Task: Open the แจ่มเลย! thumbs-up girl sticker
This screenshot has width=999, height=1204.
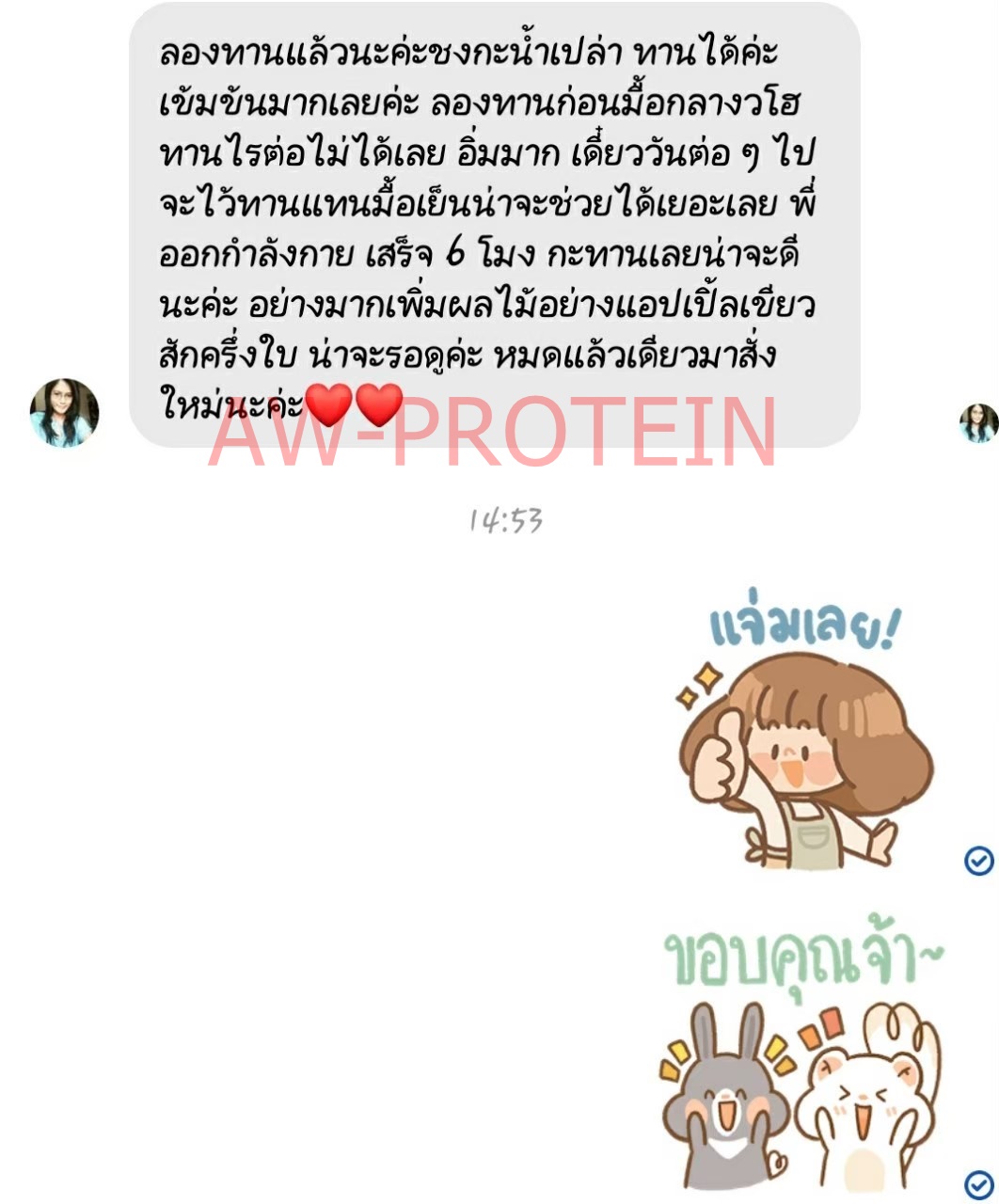Action: coord(801,733)
